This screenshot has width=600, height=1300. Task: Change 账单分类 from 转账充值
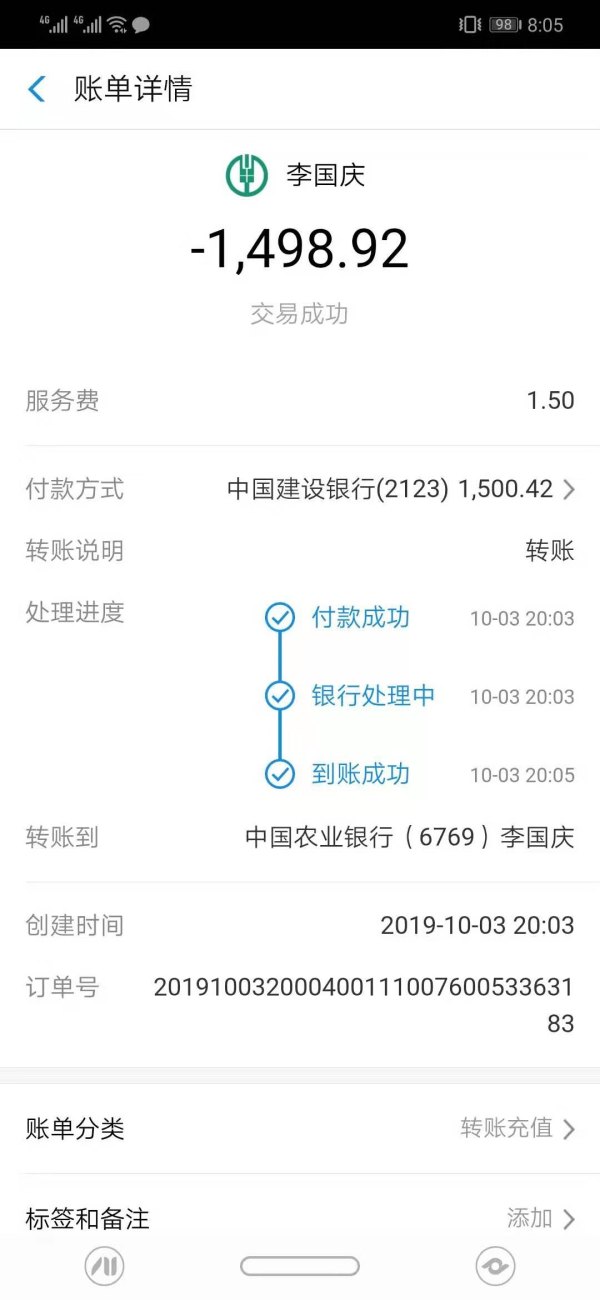coord(516,1129)
